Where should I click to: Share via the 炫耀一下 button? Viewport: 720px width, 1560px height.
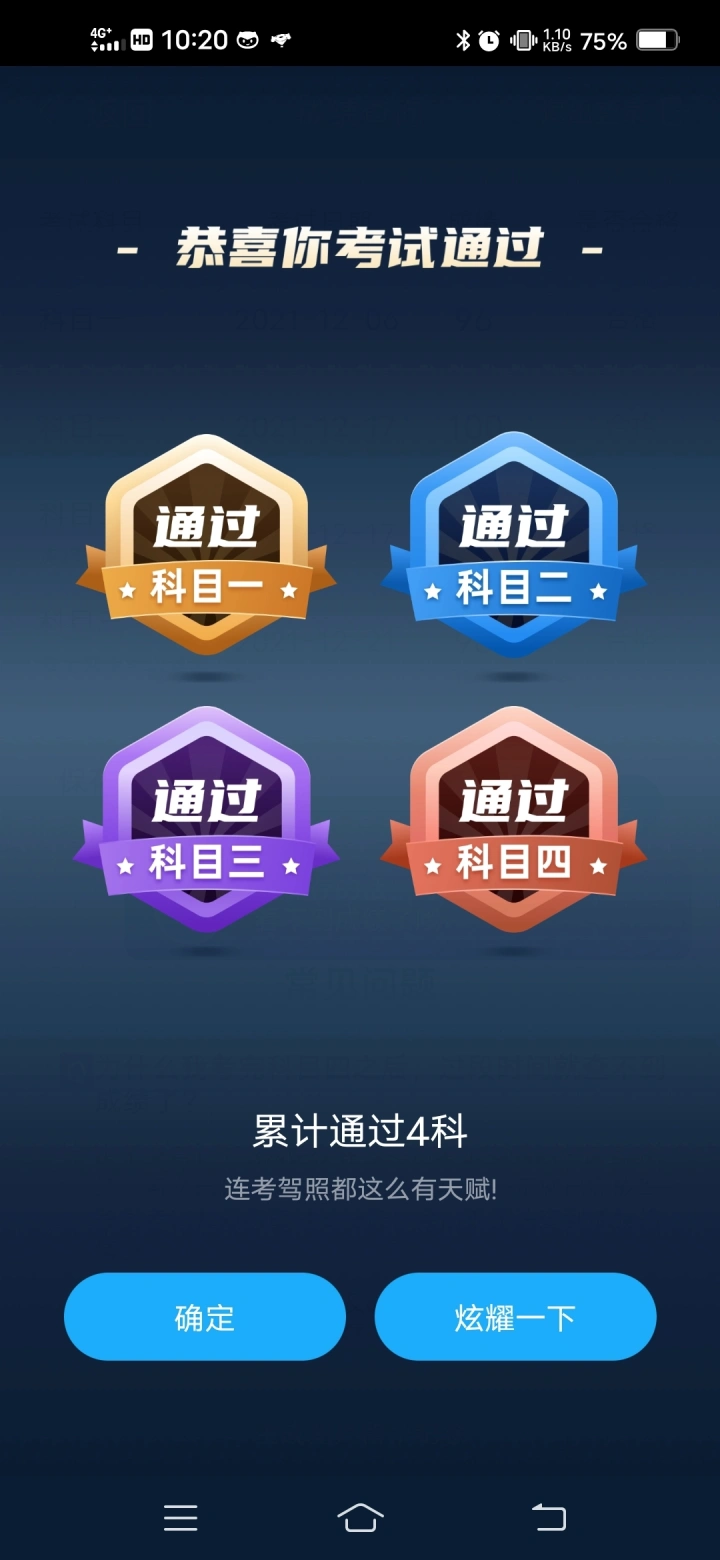pyautogui.click(x=515, y=1316)
